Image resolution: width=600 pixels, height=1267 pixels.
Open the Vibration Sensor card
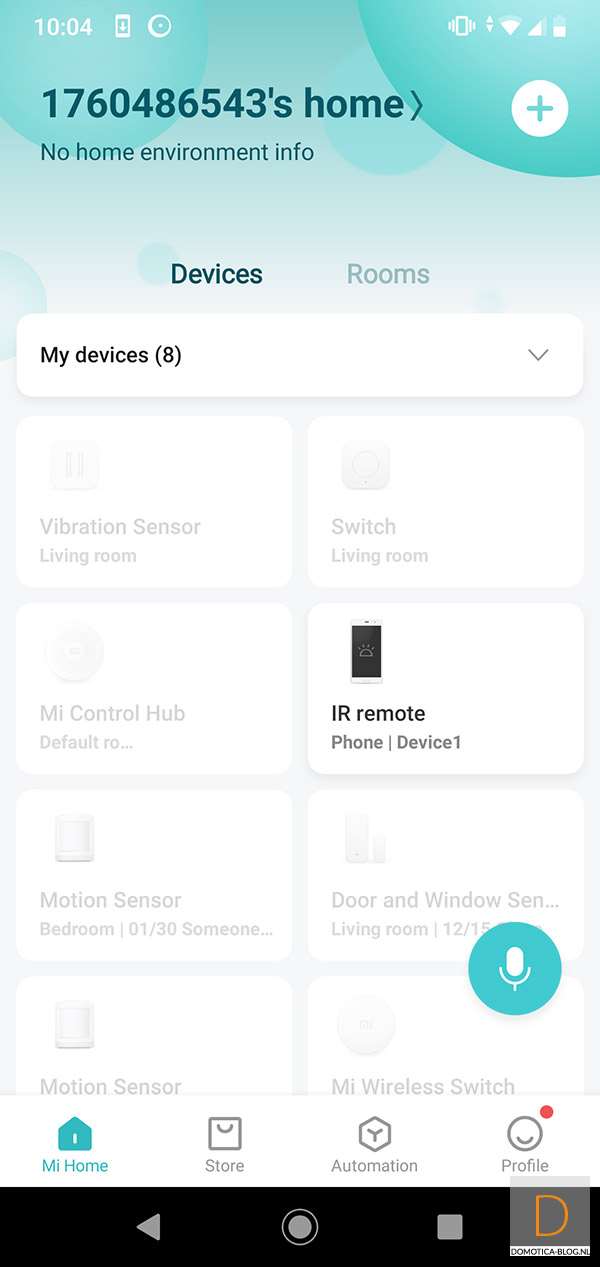pos(154,502)
